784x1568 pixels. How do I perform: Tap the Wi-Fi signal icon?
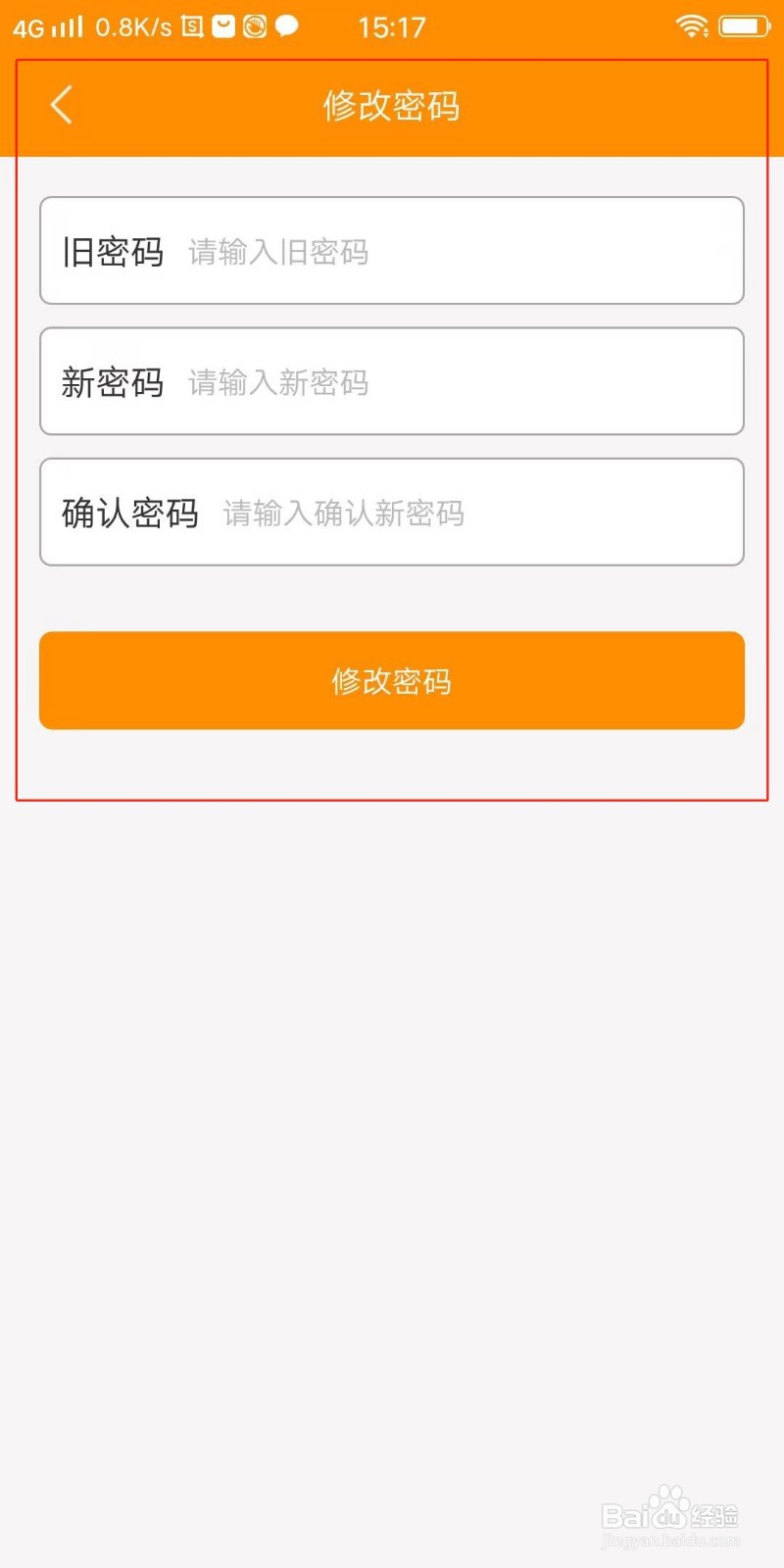tap(692, 26)
